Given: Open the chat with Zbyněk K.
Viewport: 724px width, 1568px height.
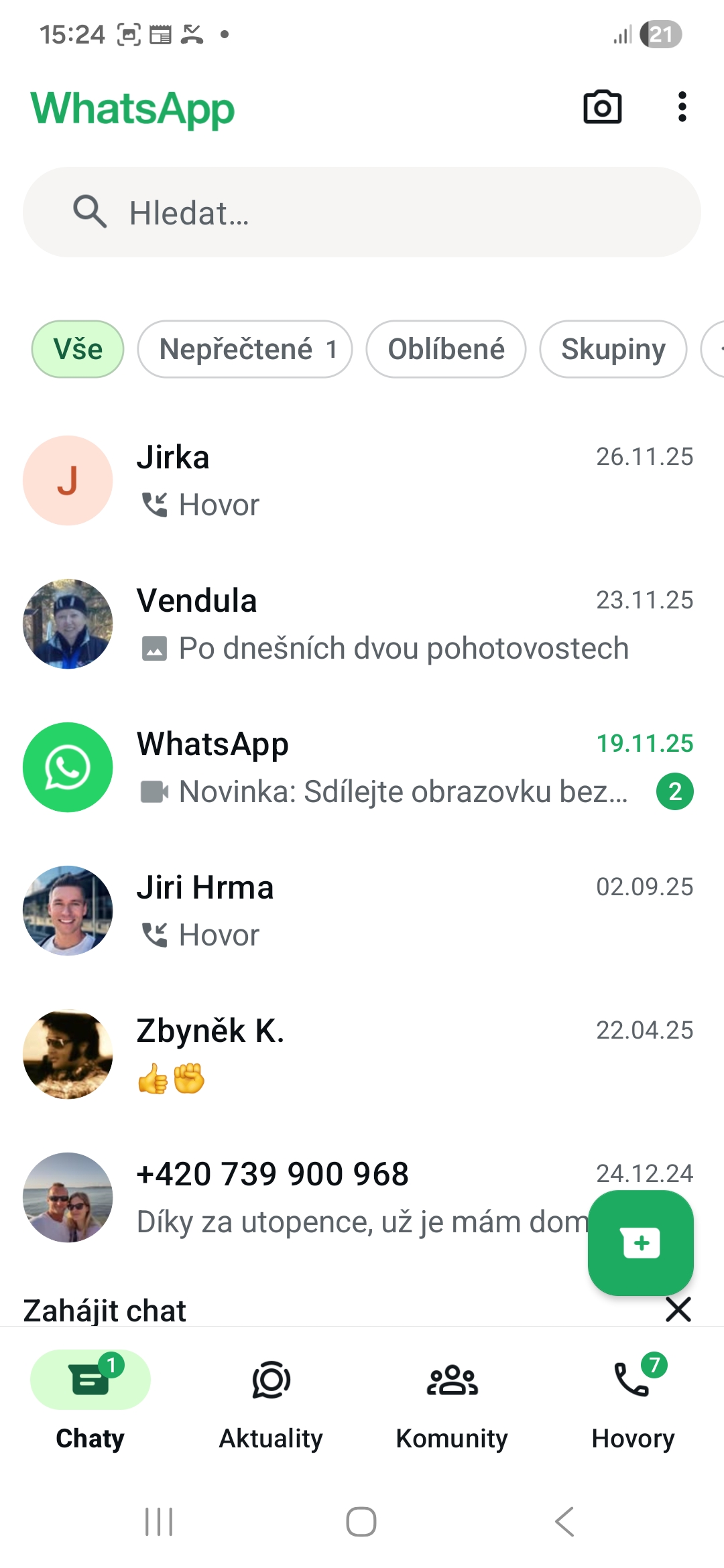Looking at the screenshot, I should pos(362,1054).
